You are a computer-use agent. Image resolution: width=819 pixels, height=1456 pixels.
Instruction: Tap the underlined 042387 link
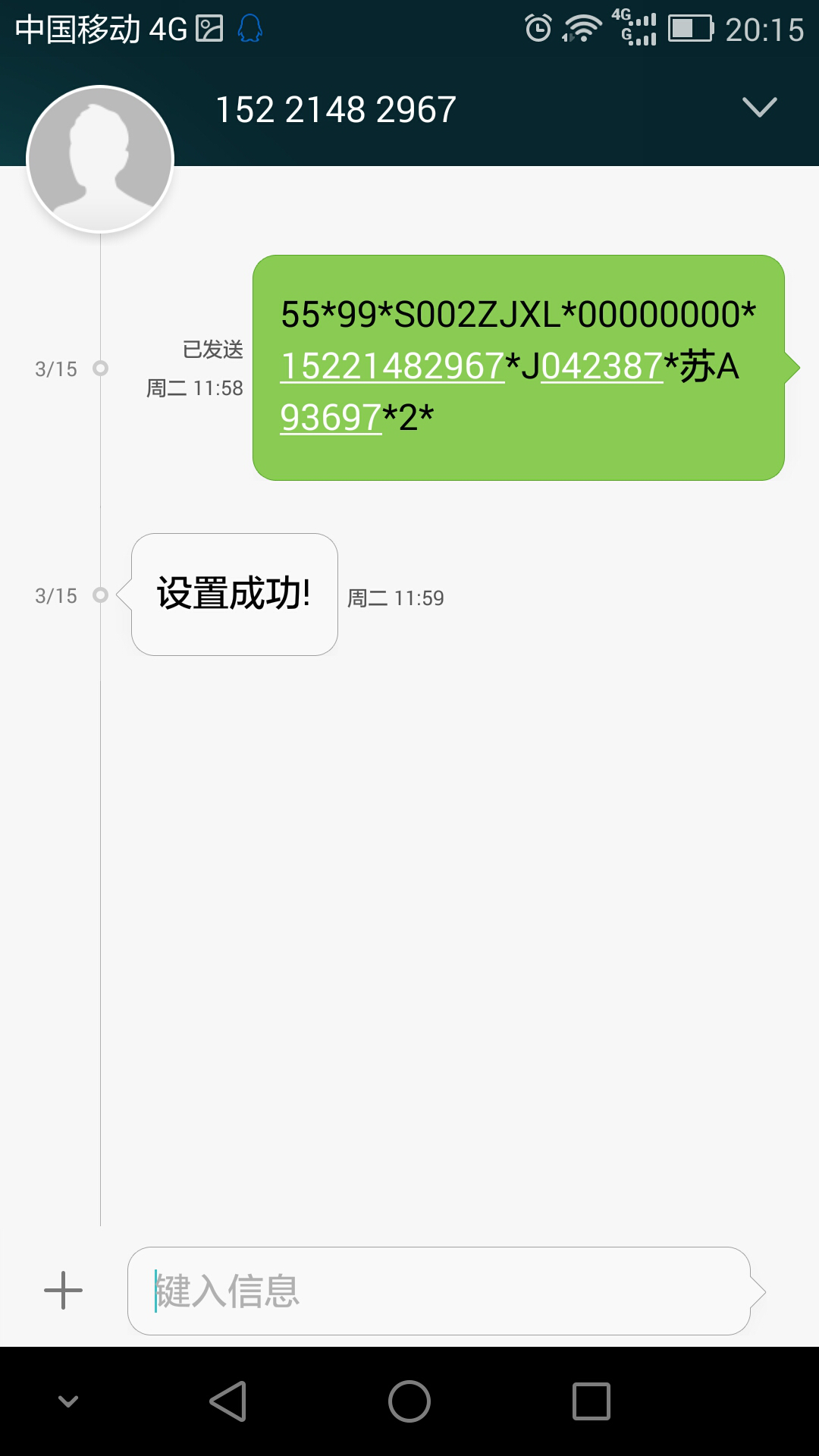[x=601, y=366]
